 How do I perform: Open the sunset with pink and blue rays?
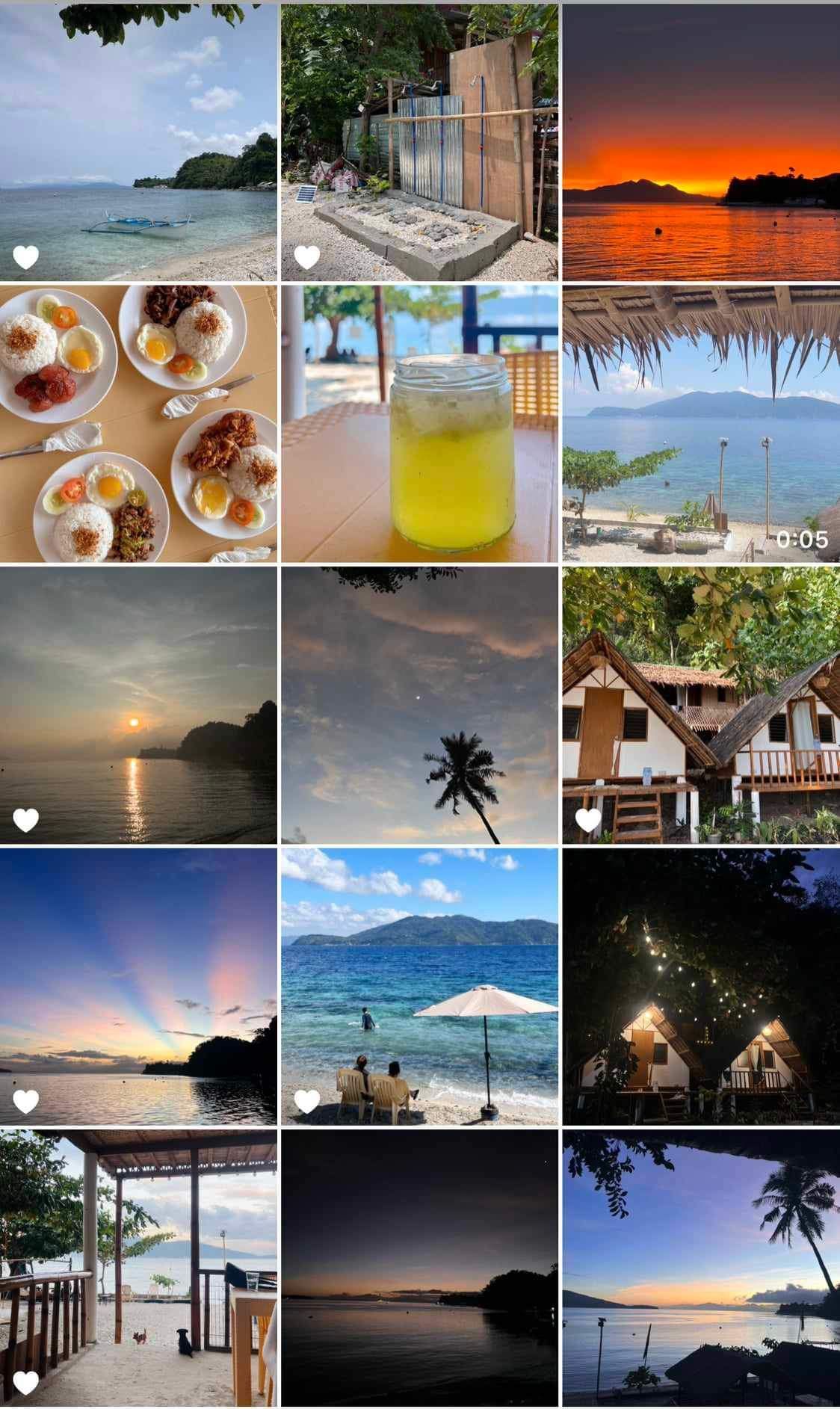pyautogui.click(x=138, y=986)
